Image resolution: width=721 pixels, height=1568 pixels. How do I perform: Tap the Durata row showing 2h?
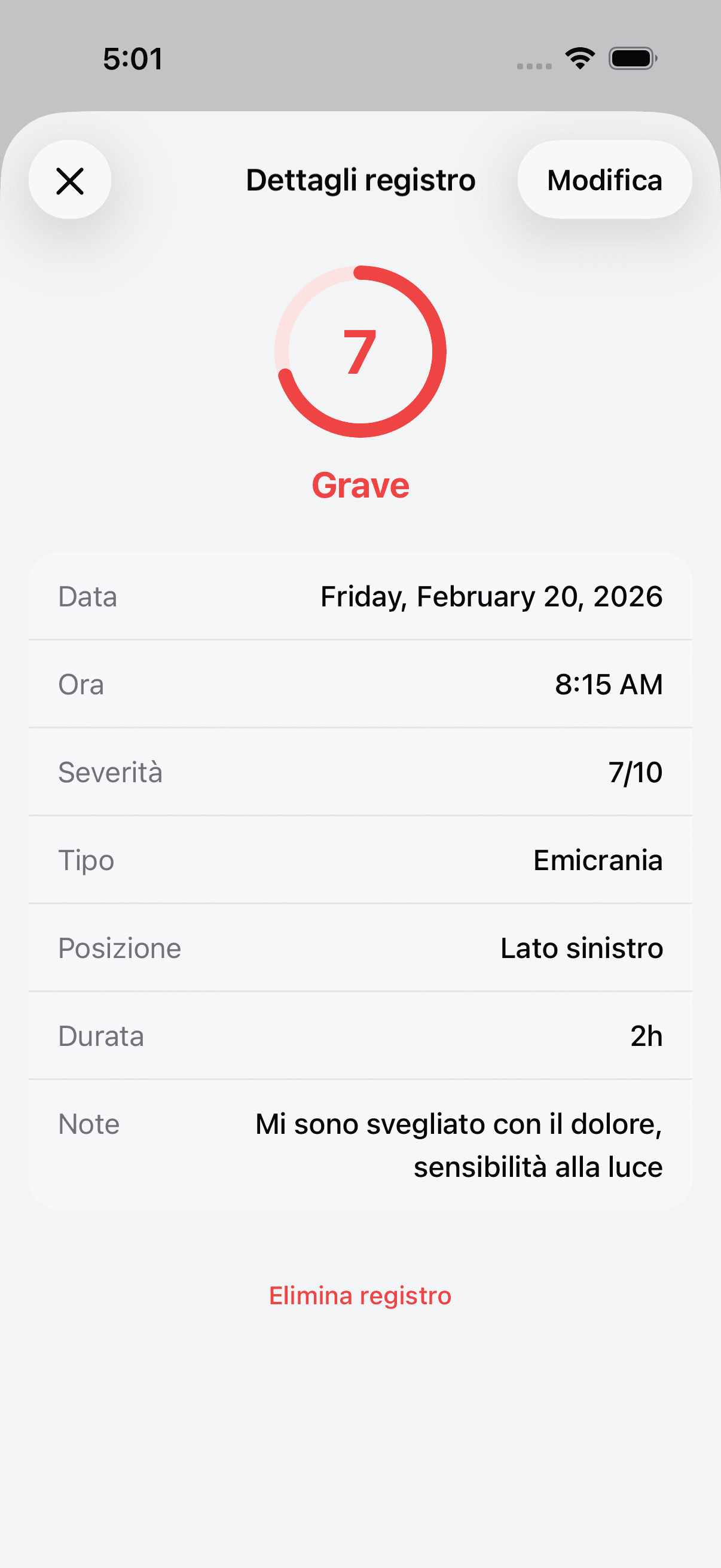pos(360,1035)
